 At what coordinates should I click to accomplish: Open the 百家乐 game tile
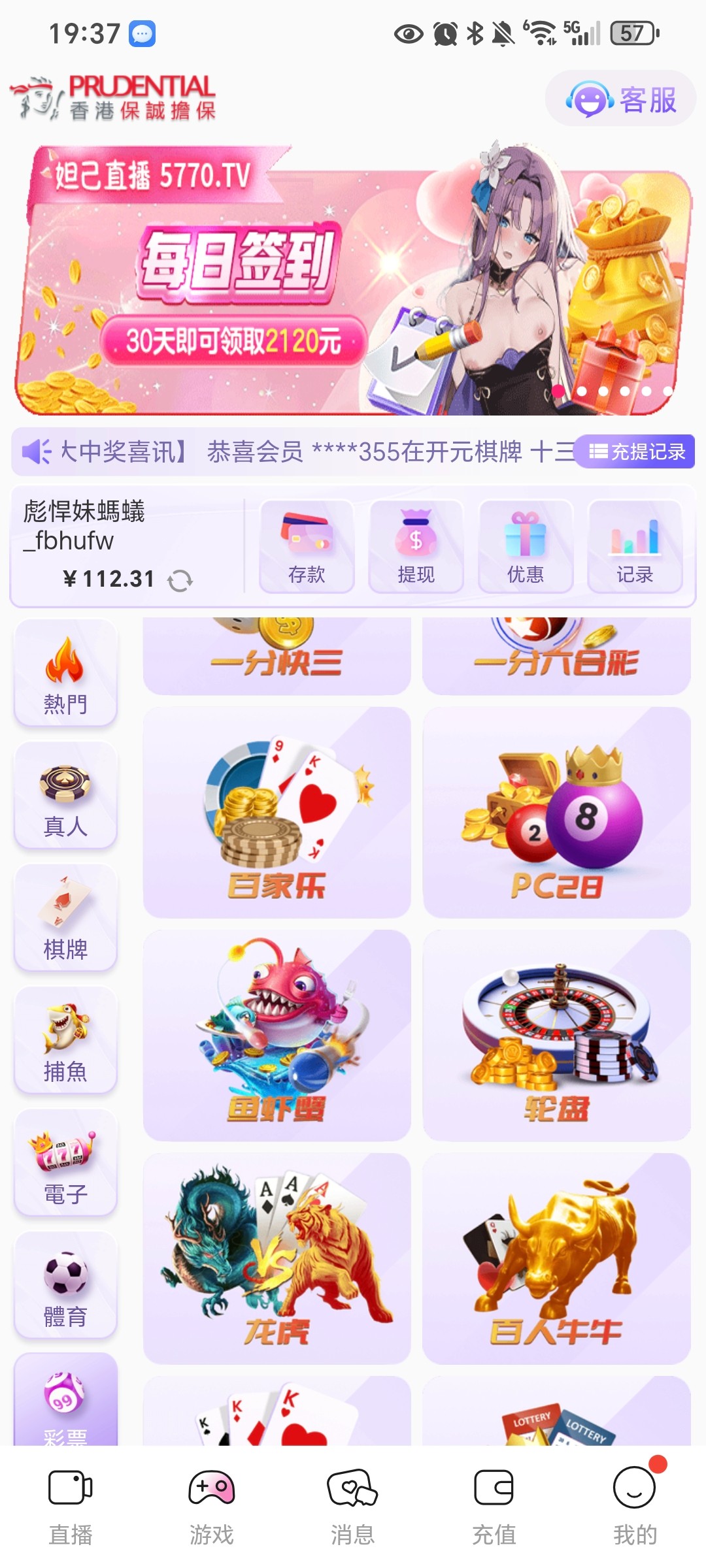tap(277, 812)
